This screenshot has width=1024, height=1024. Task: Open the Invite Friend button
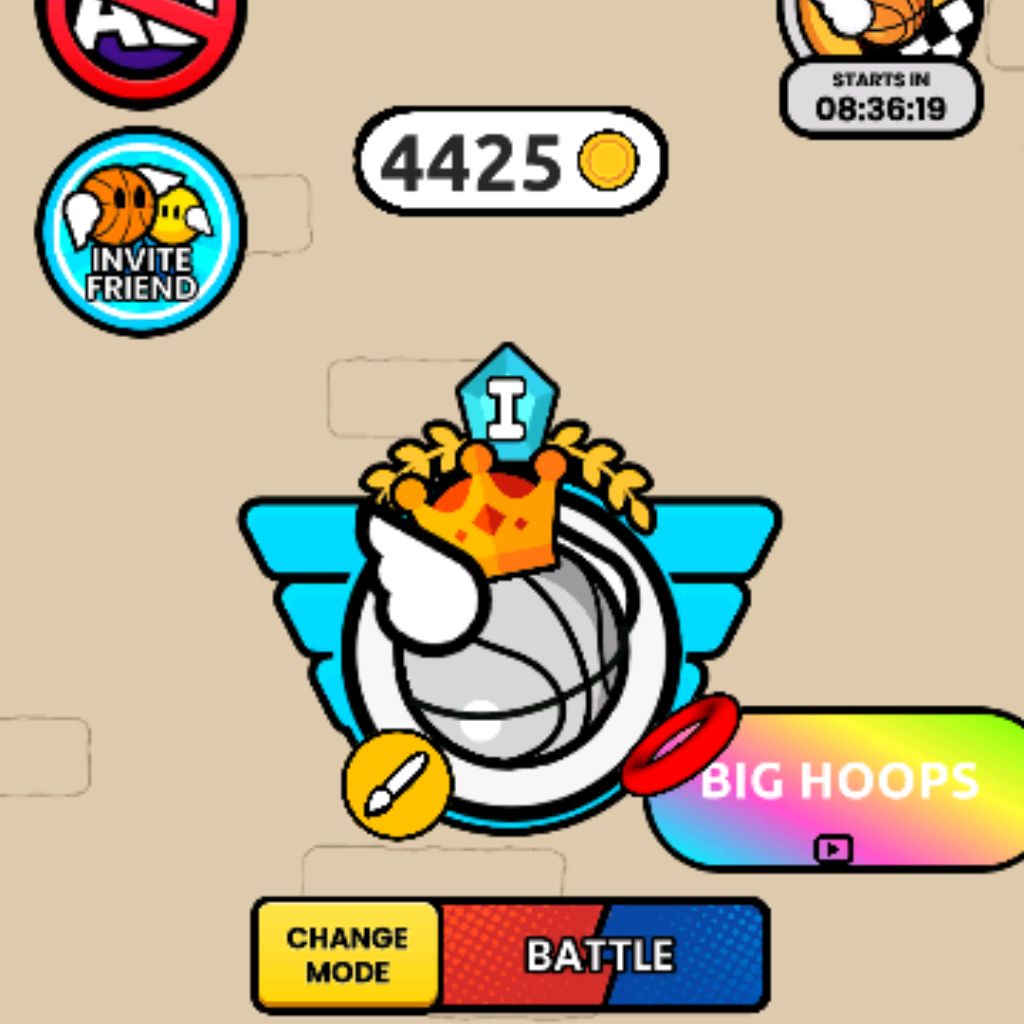[141, 232]
